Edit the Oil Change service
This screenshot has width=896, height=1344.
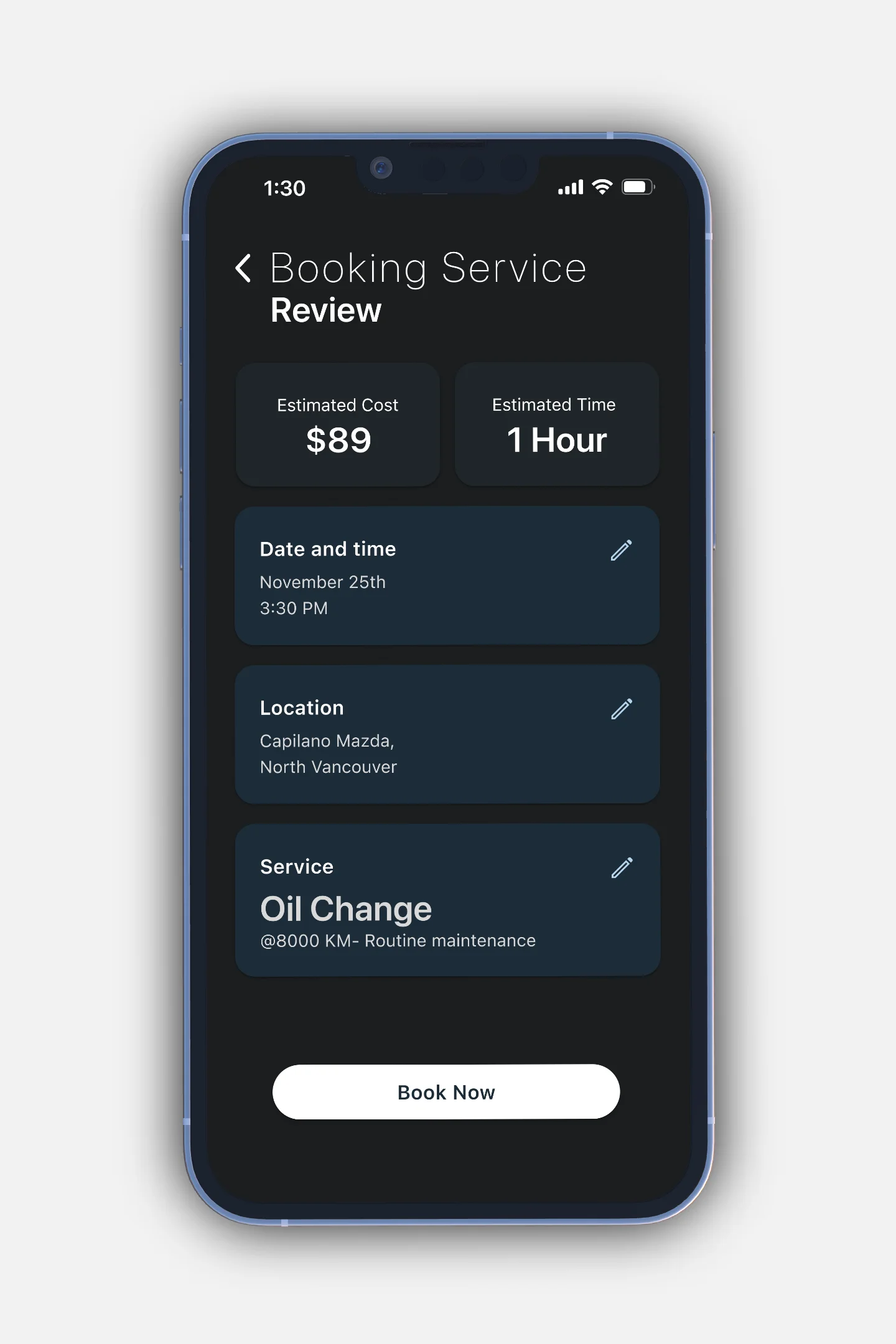click(621, 867)
